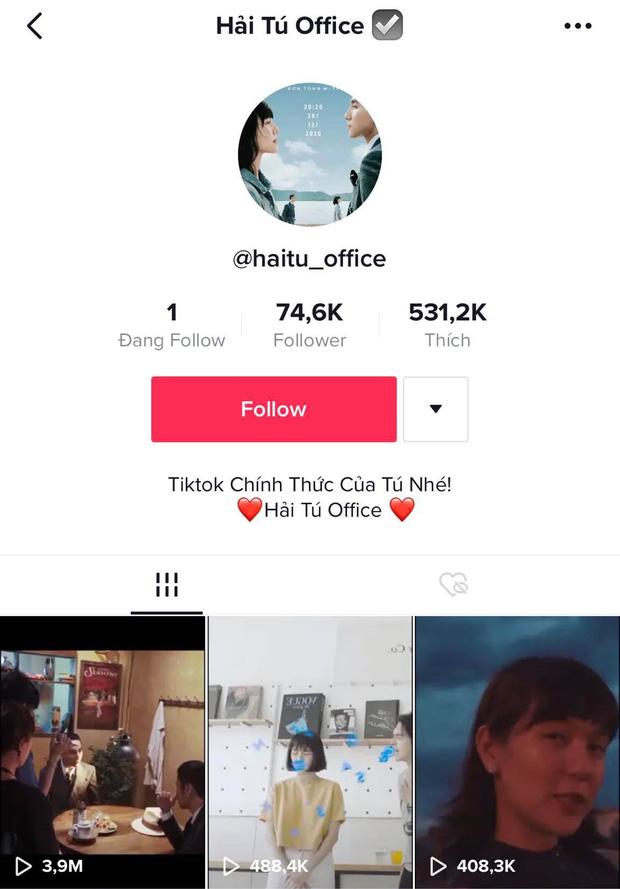Viewport: 620px width, 889px height.
Task: View the profile picture of haitu_office
Action: pyautogui.click(x=310, y=155)
